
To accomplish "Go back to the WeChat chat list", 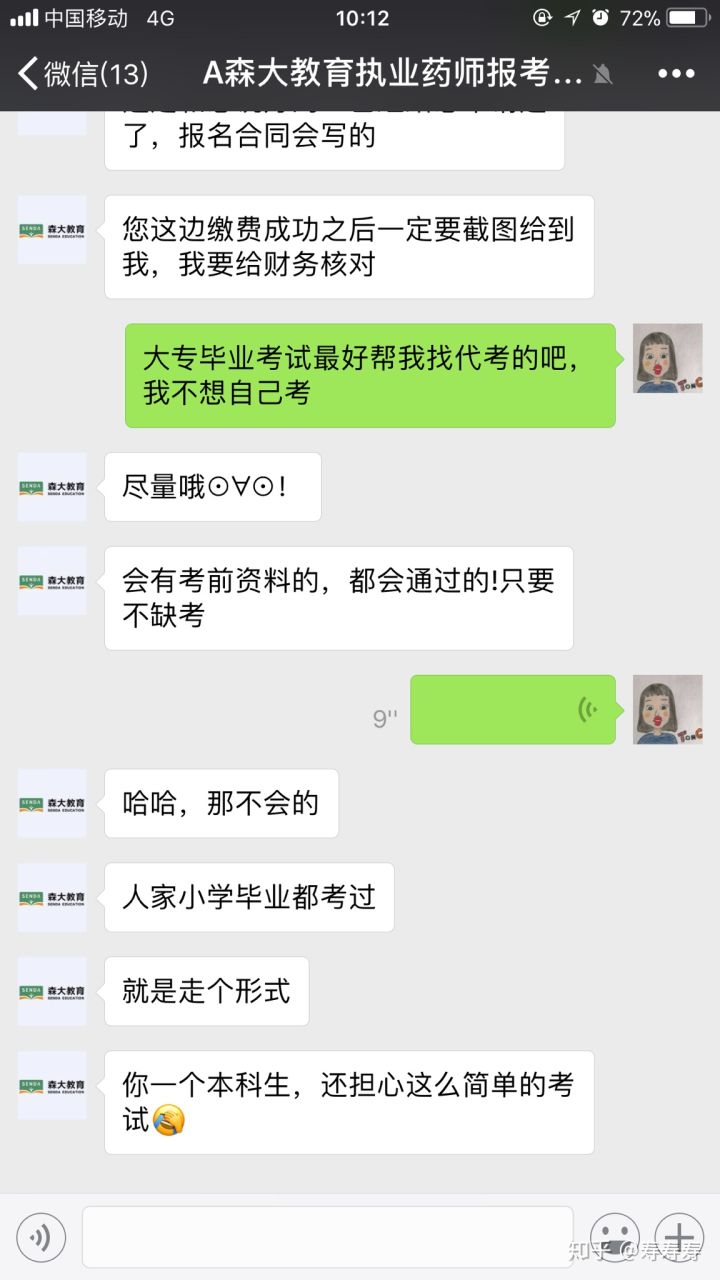I will click(x=80, y=73).
